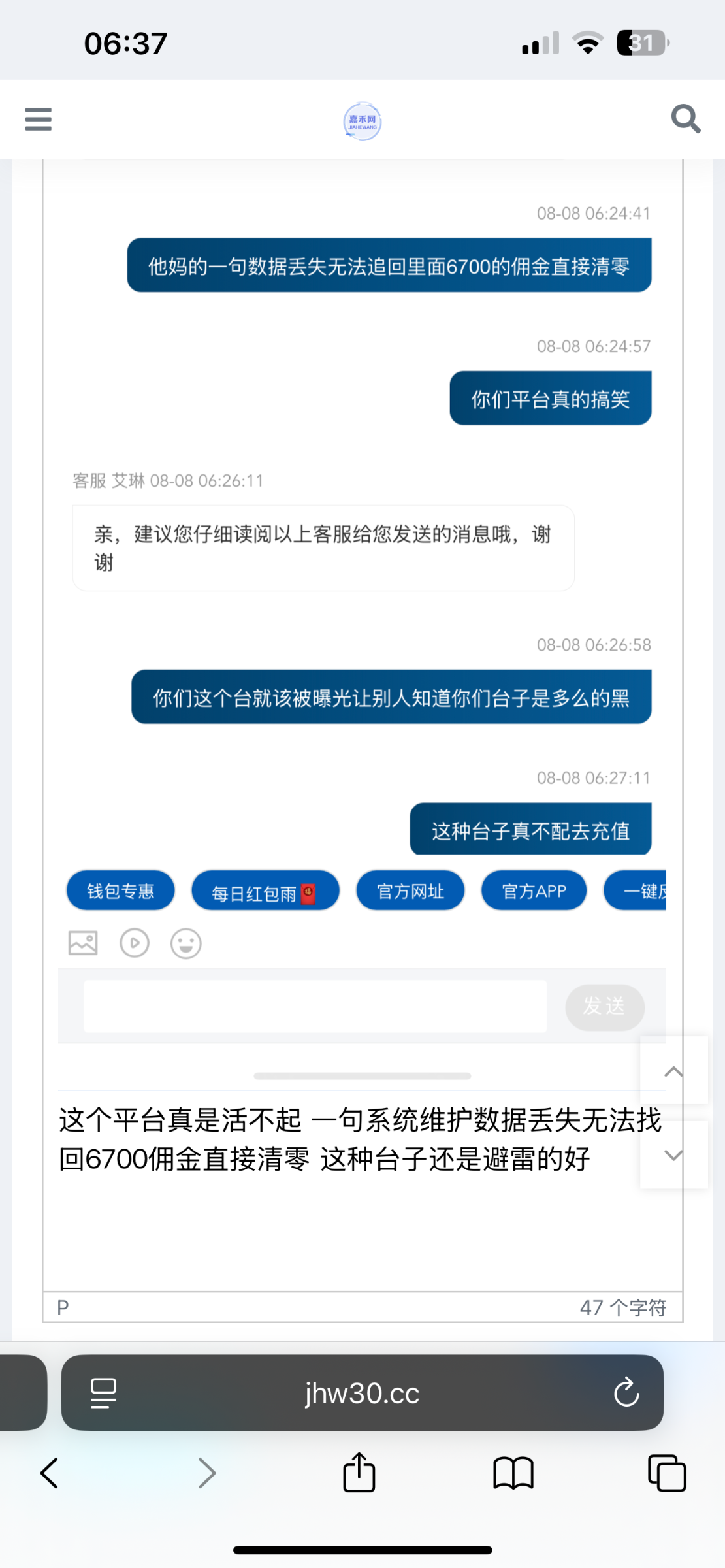Tap the up chevron button

673,1071
